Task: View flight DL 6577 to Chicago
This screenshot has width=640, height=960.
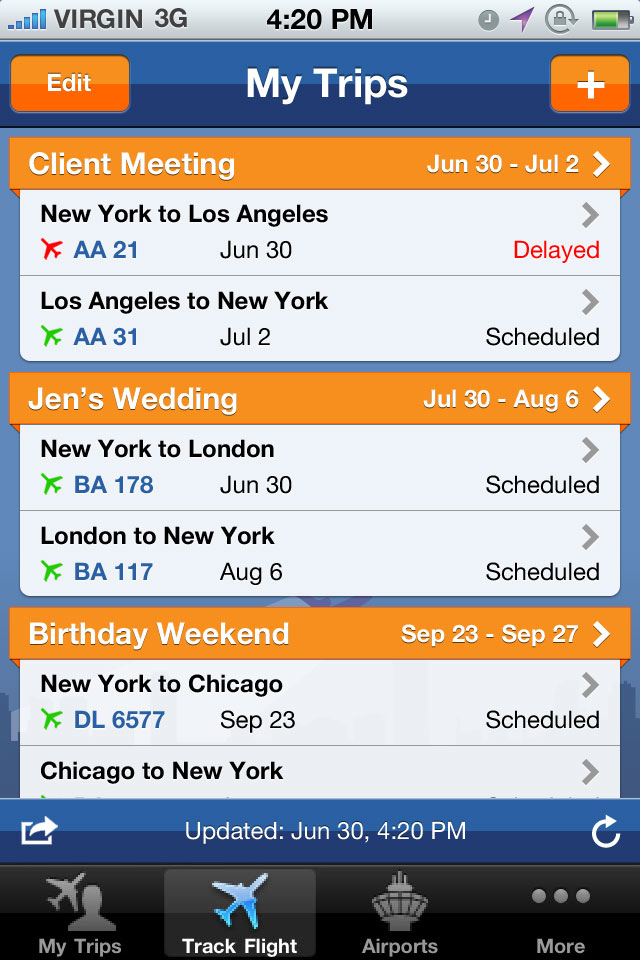Action: pos(320,702)
